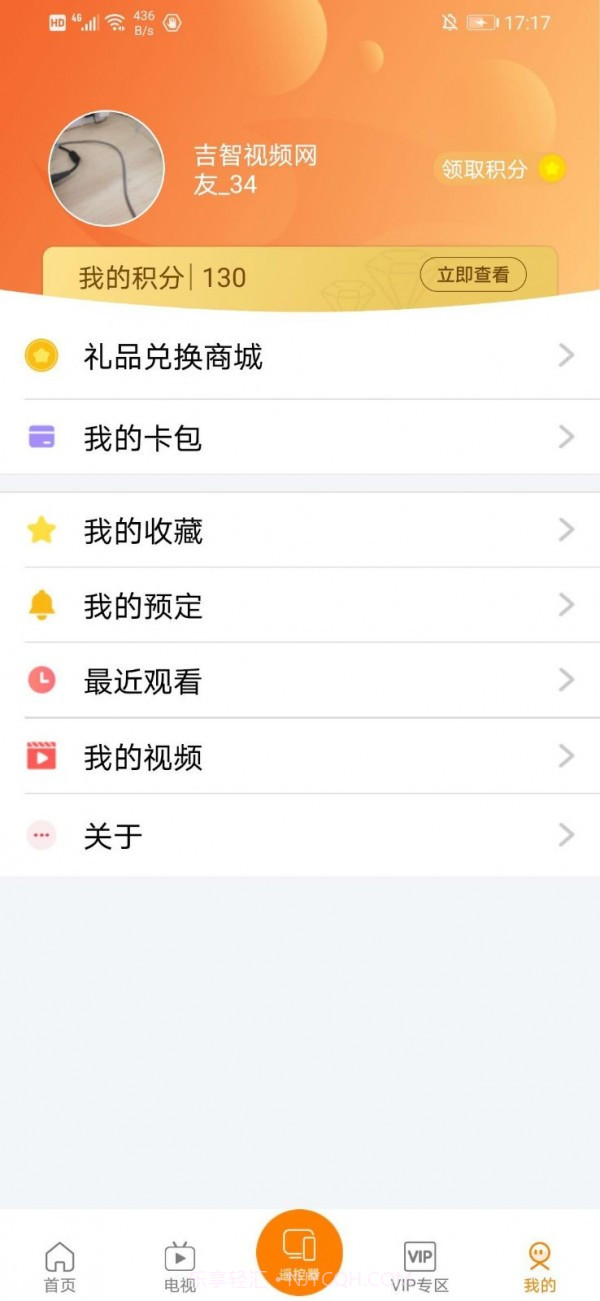600x1301 pixels.
Task: Tap the profile avatar picture
Action: pos(106,168)
